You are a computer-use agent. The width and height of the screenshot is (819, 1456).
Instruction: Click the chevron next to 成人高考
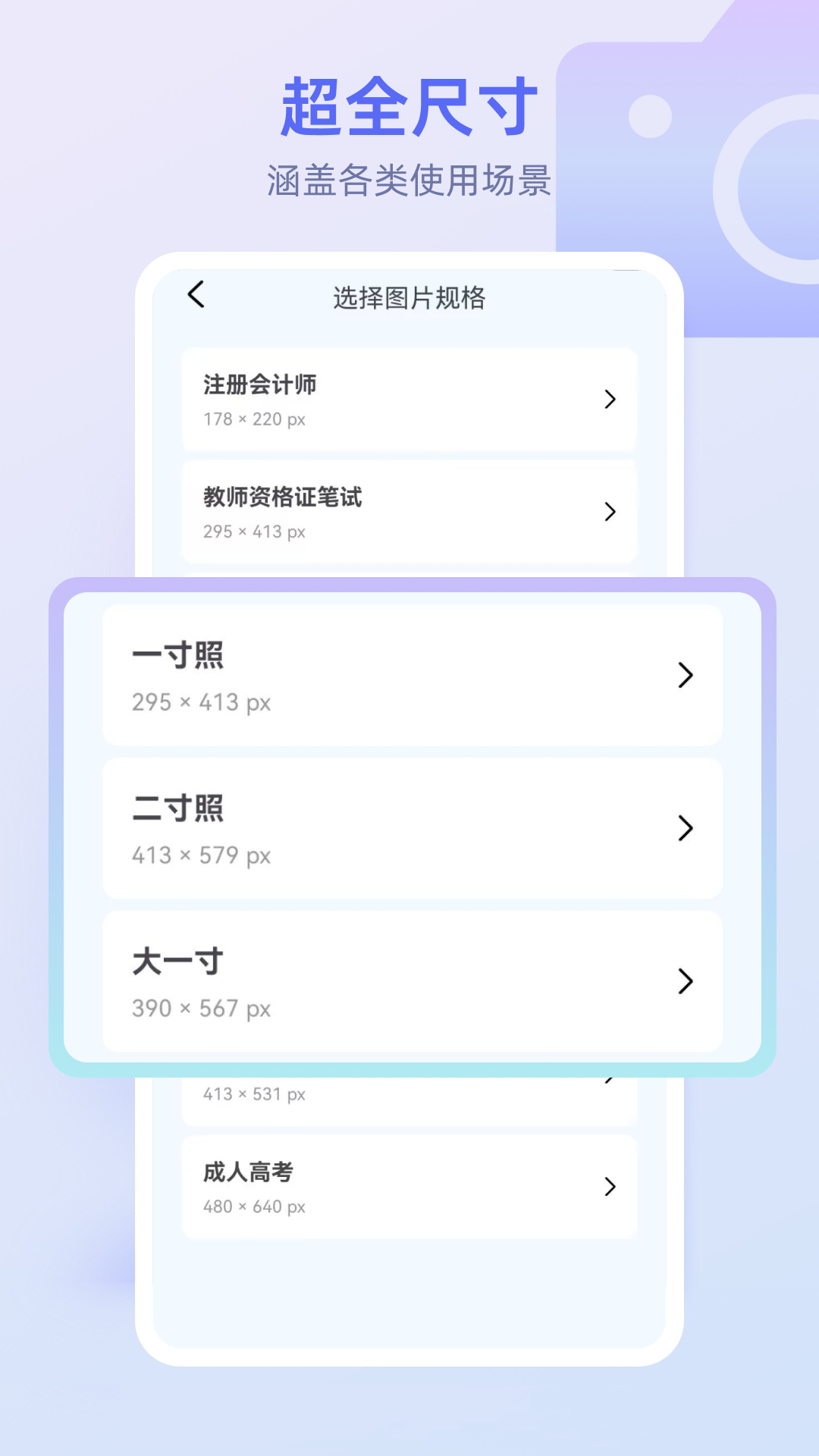pyautogui.click(x=611, y=1187)
